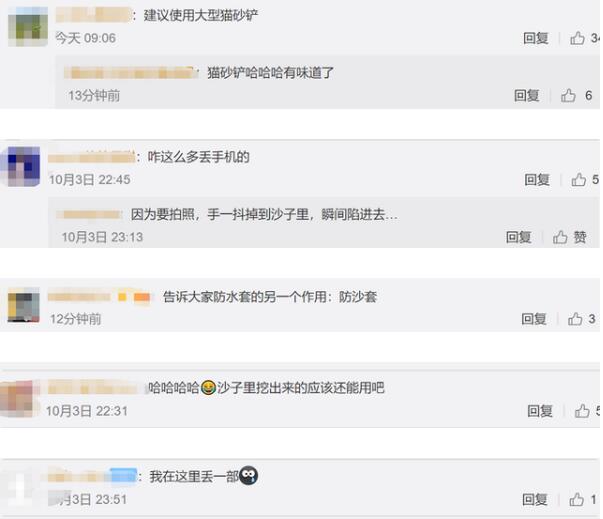Reply to the comment 咋这么多丢手机的
603x519 pixels.
pyautogui.click(x=537, y=180)
